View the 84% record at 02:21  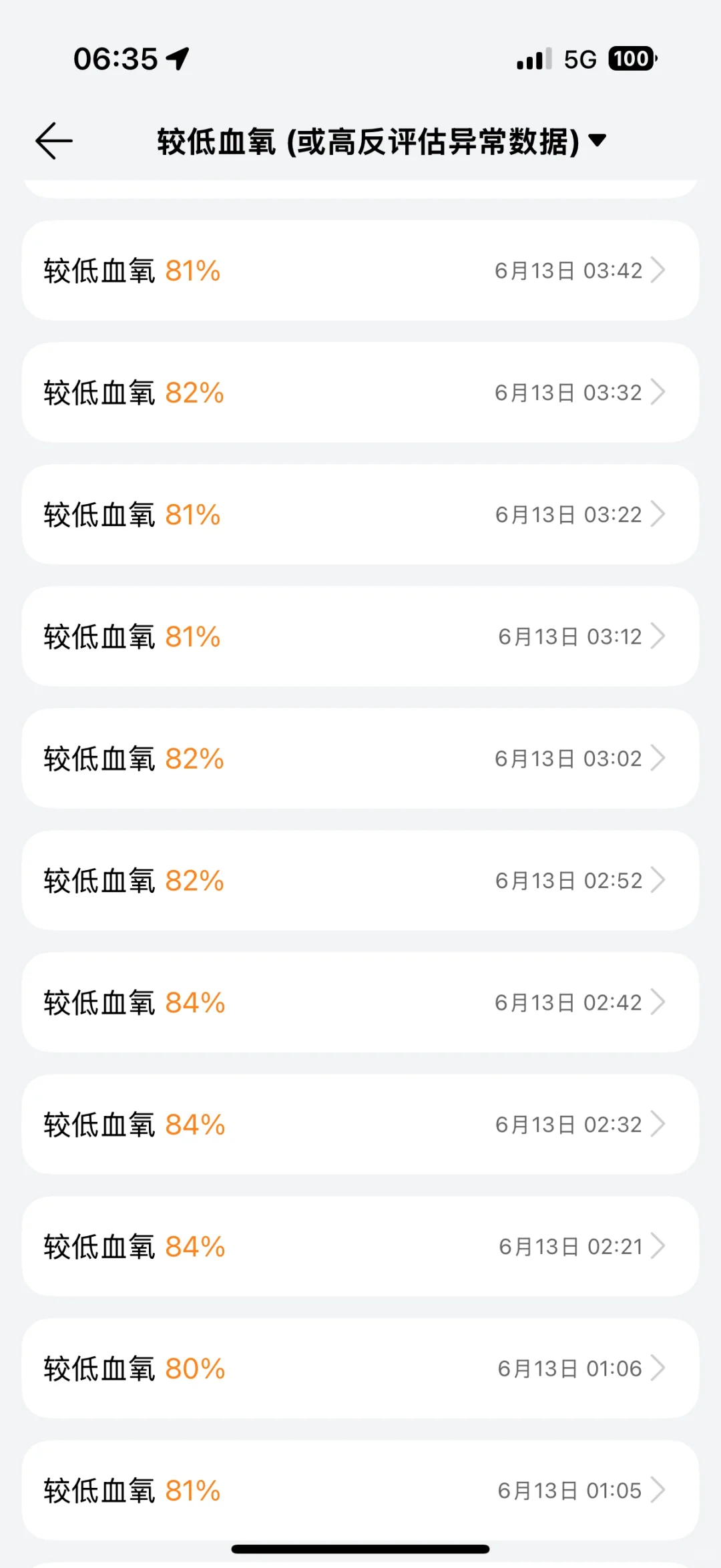(x=360, y=1247)
